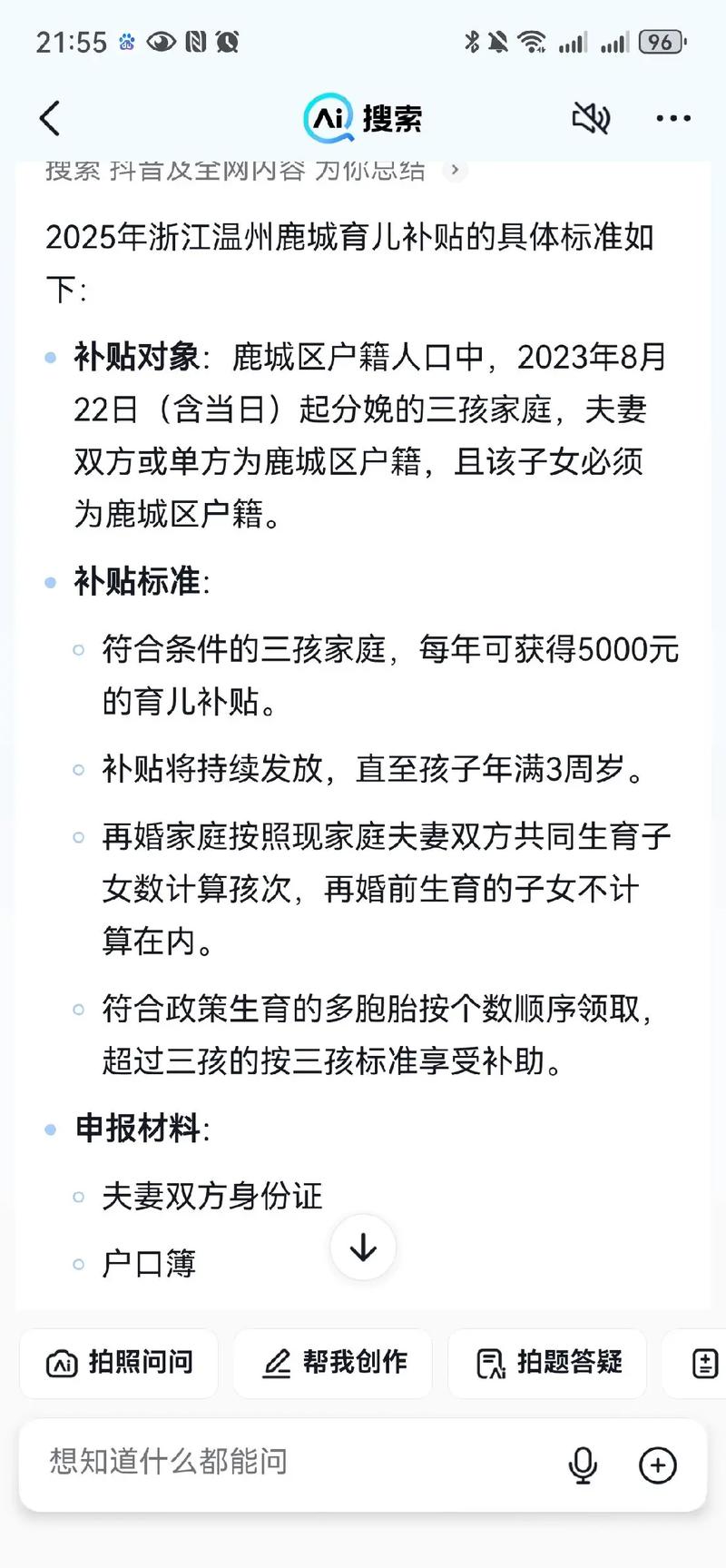The height and width of the screenshot is (1568, 726).
Task: Expand the search summary chevron
Action: pyautogui.click(x=455, y=170)
